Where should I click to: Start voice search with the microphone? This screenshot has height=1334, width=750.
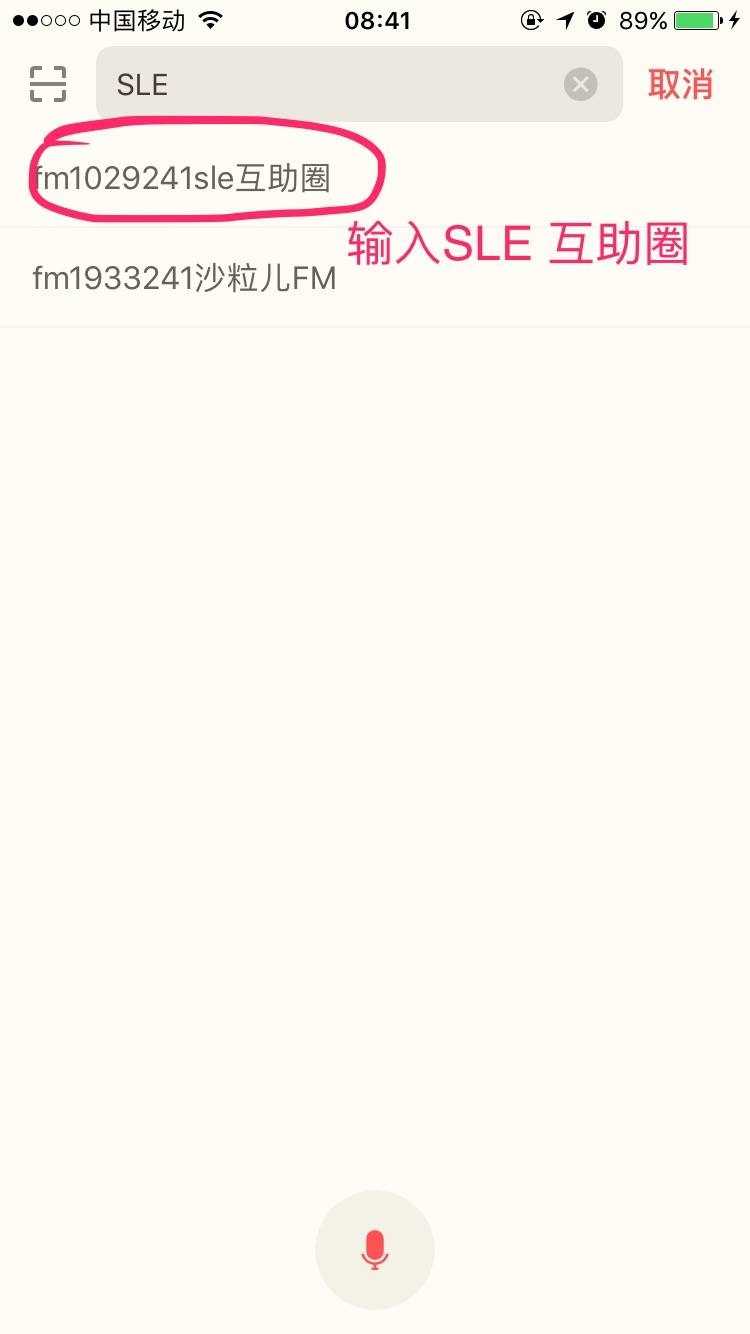(375, 1249)
